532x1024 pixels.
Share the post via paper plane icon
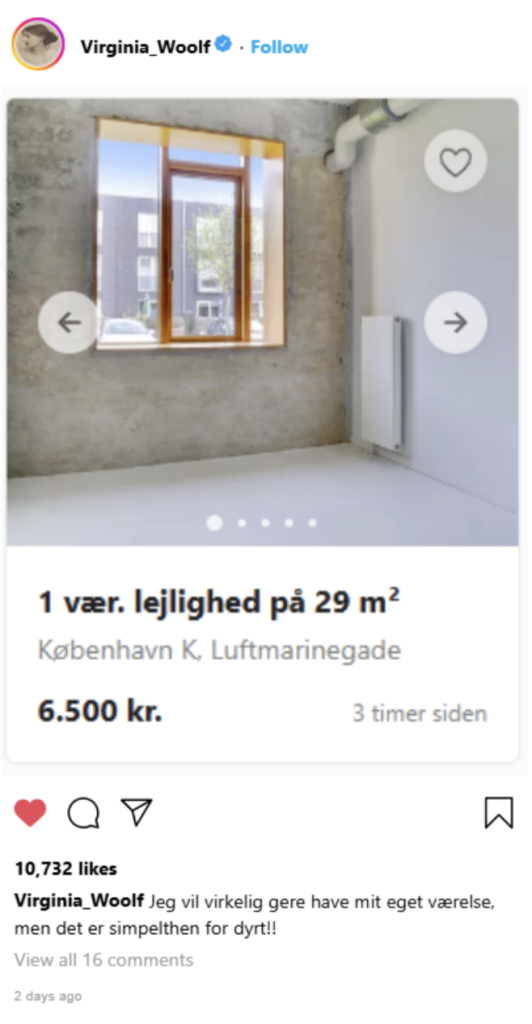coord(136,812)
